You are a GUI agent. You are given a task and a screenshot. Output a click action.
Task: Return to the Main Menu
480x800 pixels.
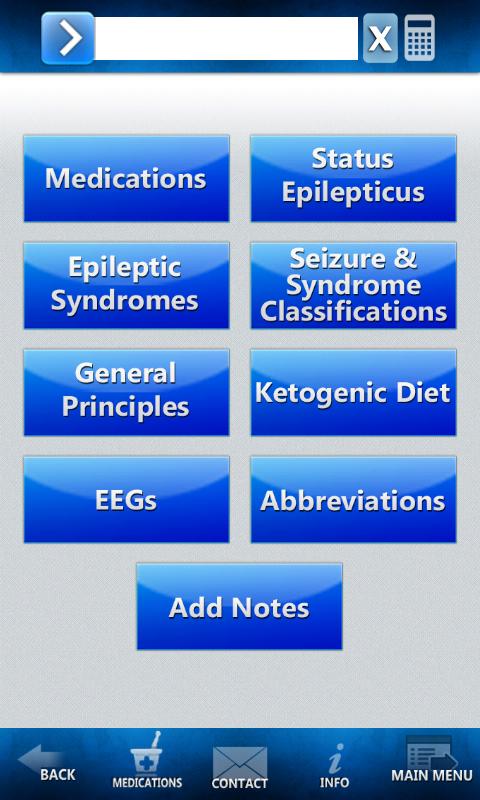pos(432,759)
